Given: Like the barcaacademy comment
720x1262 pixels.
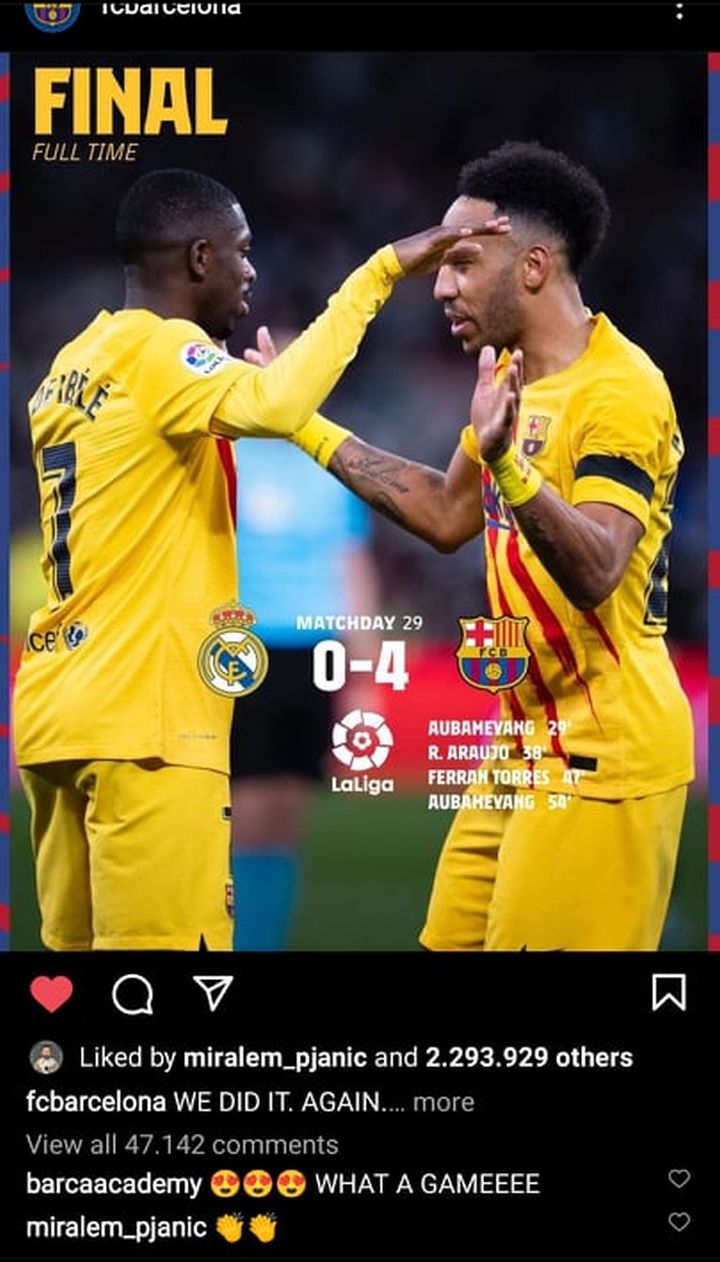Looking at the screenshot, I should pos(679,1179).
